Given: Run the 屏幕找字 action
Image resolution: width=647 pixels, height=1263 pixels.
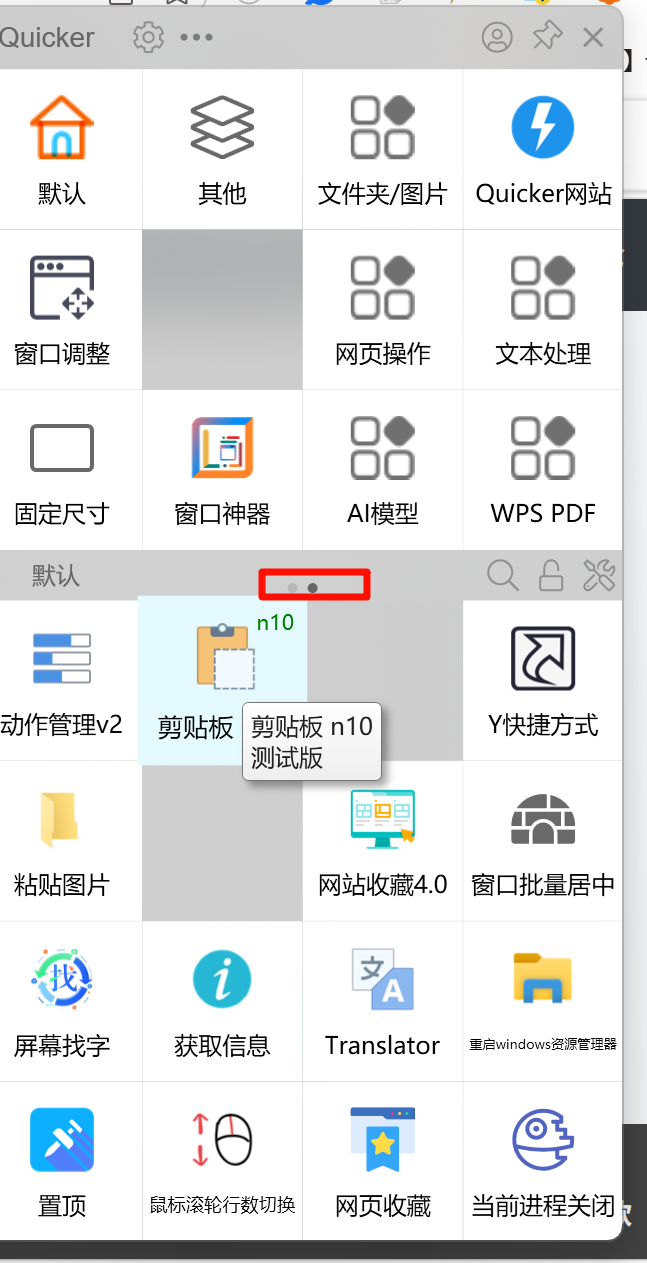Looking at the screenshot, I should pos(62,1001).
